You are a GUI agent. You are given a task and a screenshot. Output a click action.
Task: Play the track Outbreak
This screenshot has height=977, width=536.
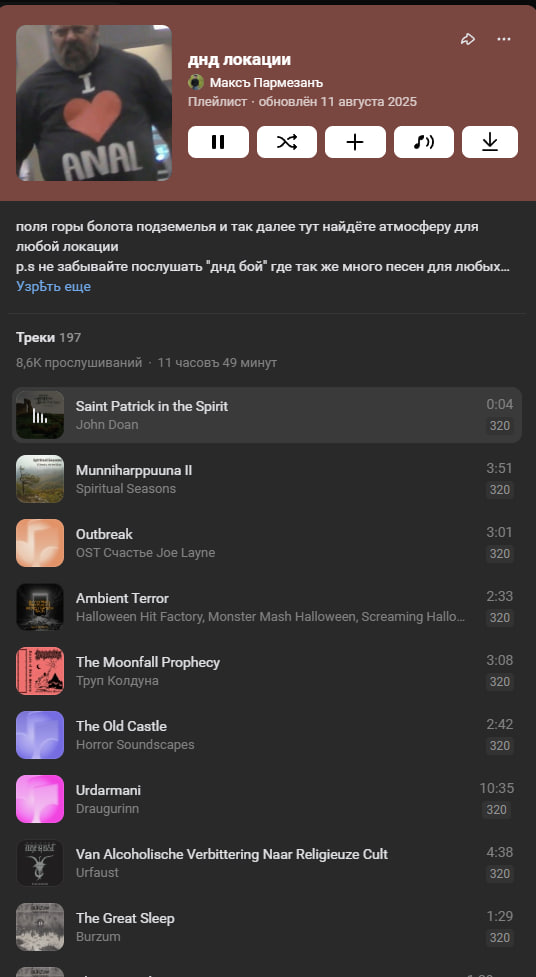tap(267, 543)
